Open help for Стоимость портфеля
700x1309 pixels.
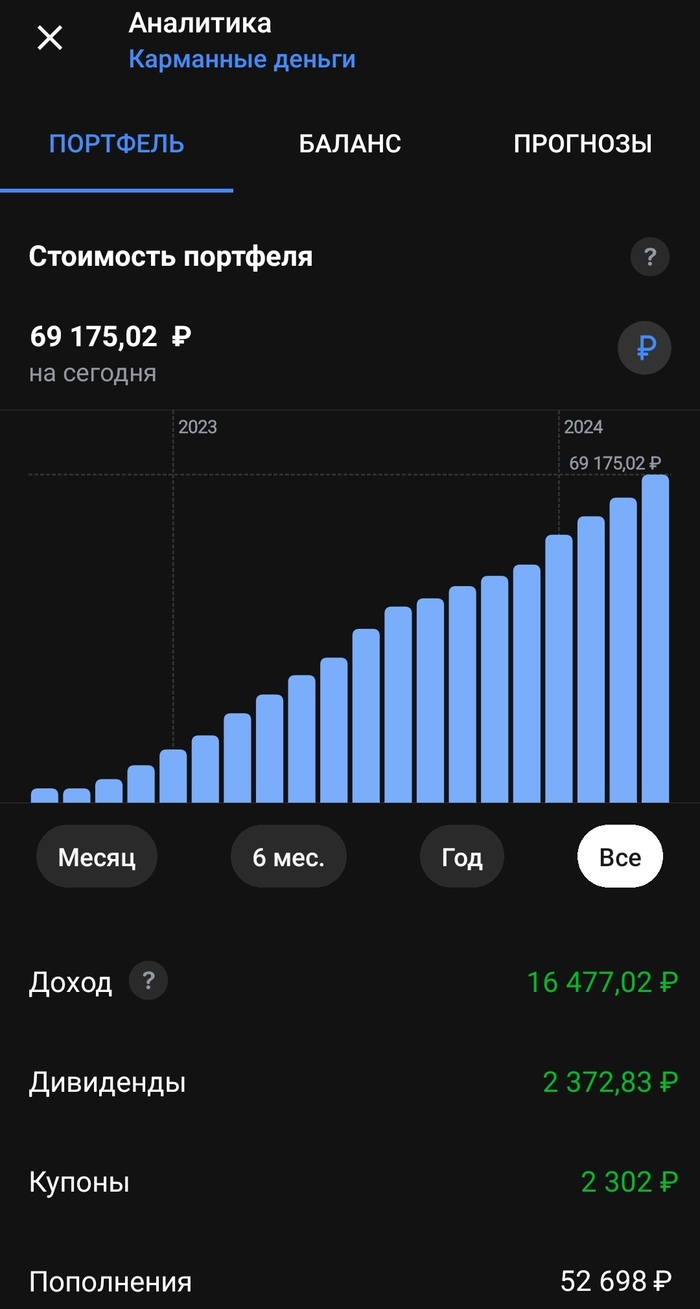tap(649, 257)
